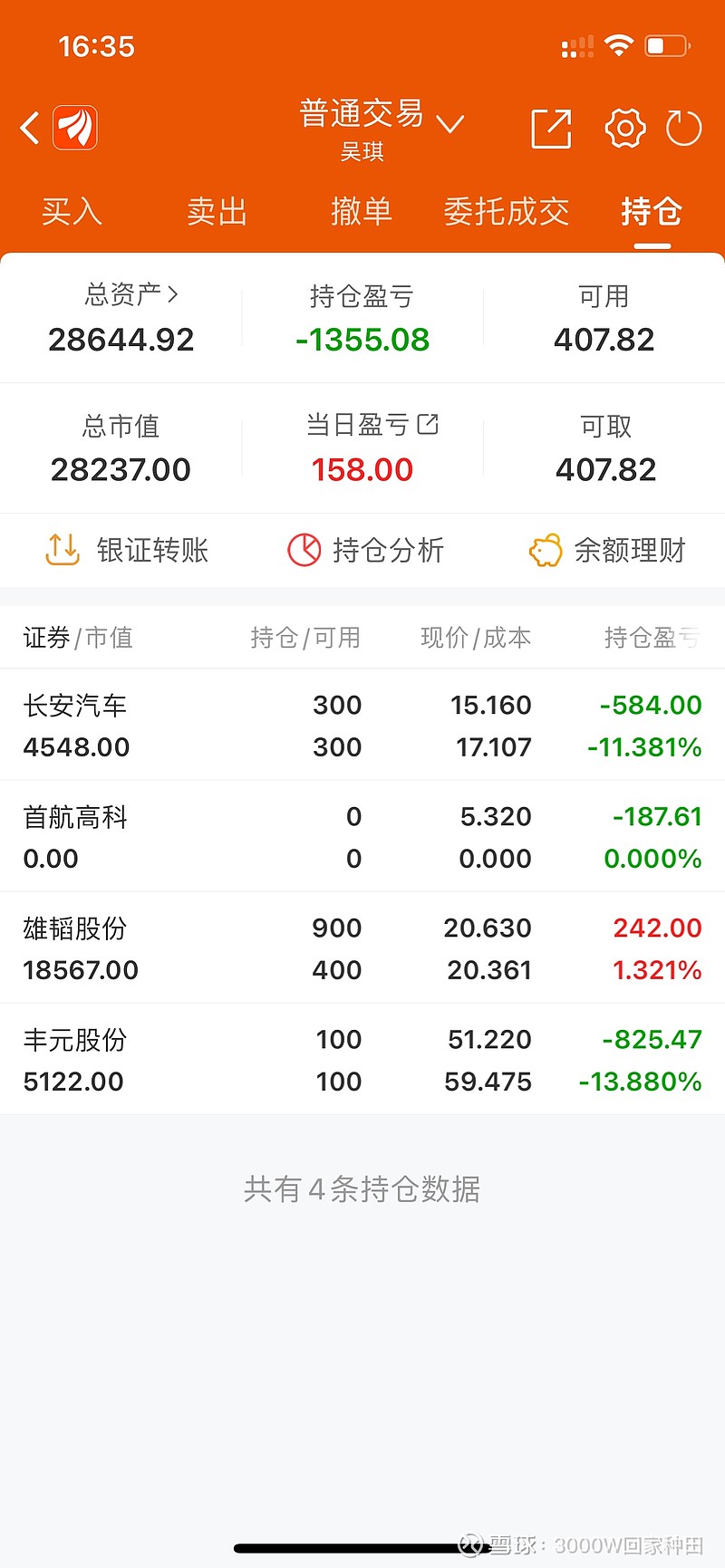Open 余额理财
The image size is (725, 1568).
coord(606,550)
